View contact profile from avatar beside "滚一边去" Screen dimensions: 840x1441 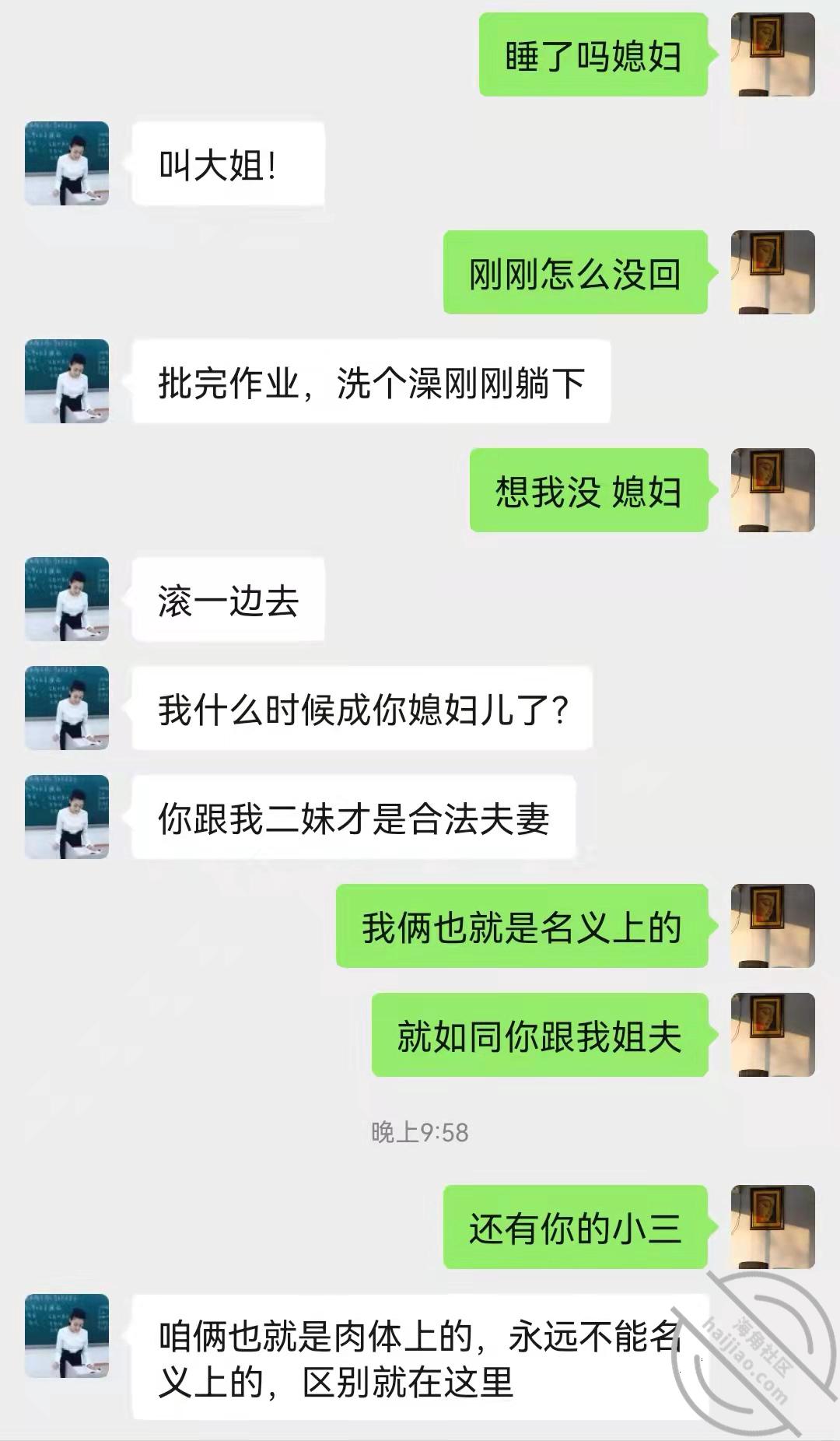click(x=67, y=599)
